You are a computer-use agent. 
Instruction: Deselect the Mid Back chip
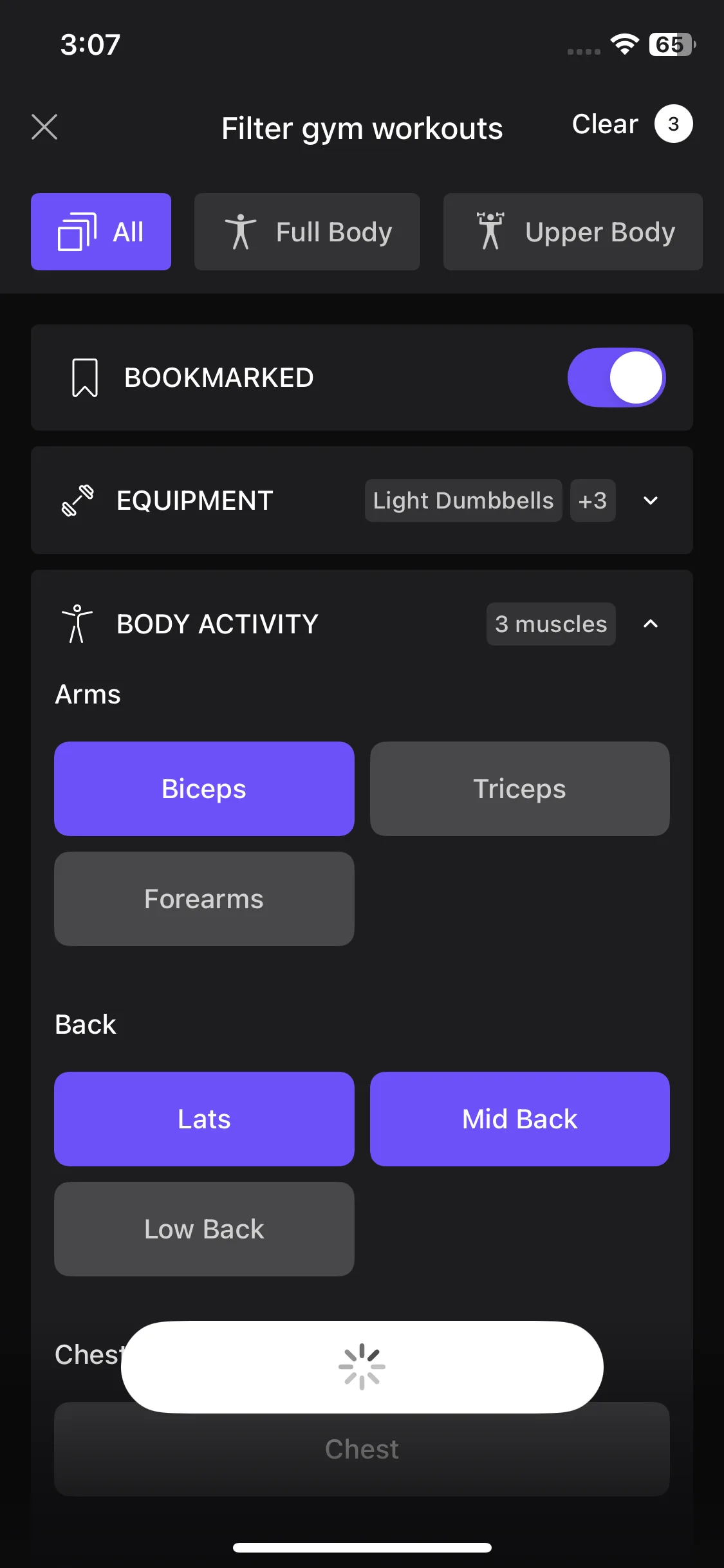coord(519,1119)
